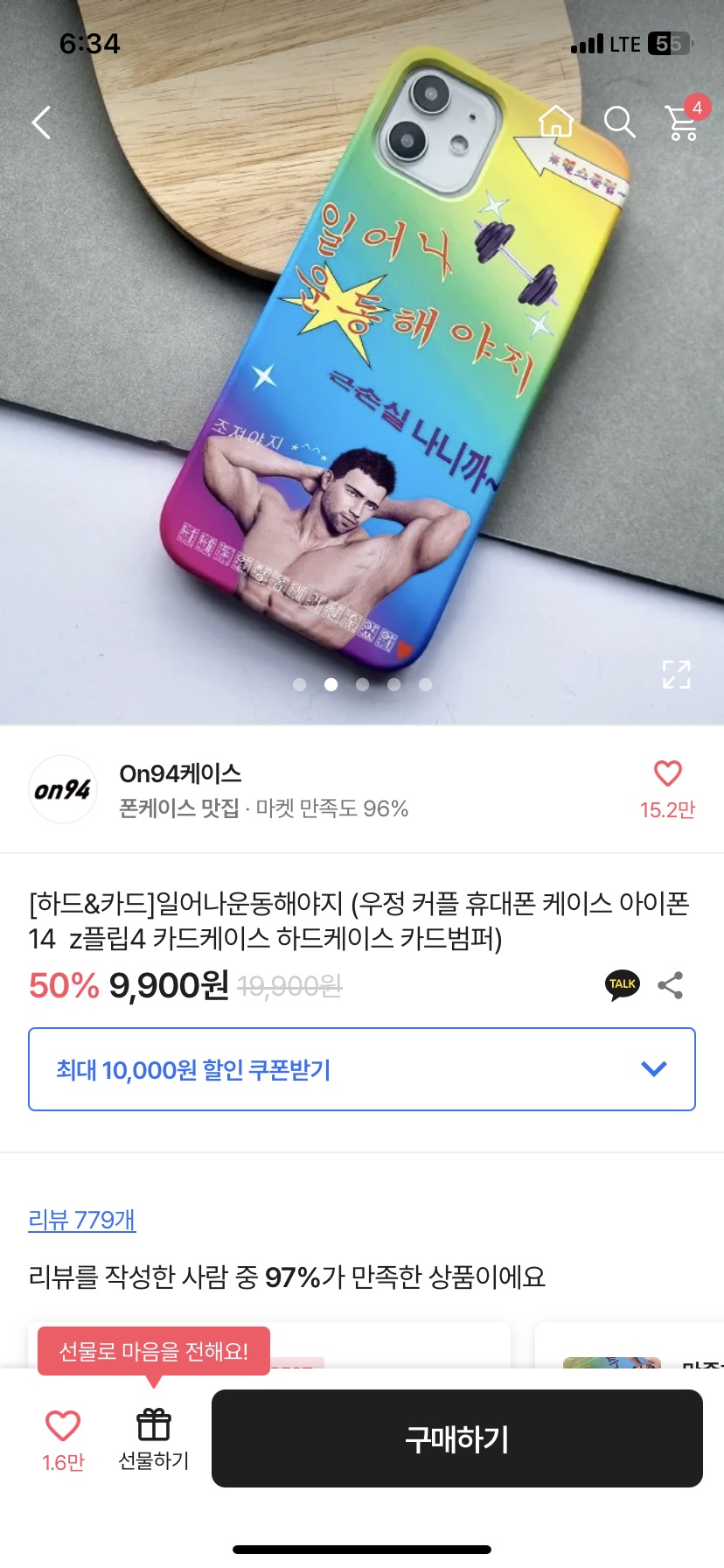The image size is (724, 1568).
Task: Tap 선물하기 gift button
Action: (x=154, y=1435)
